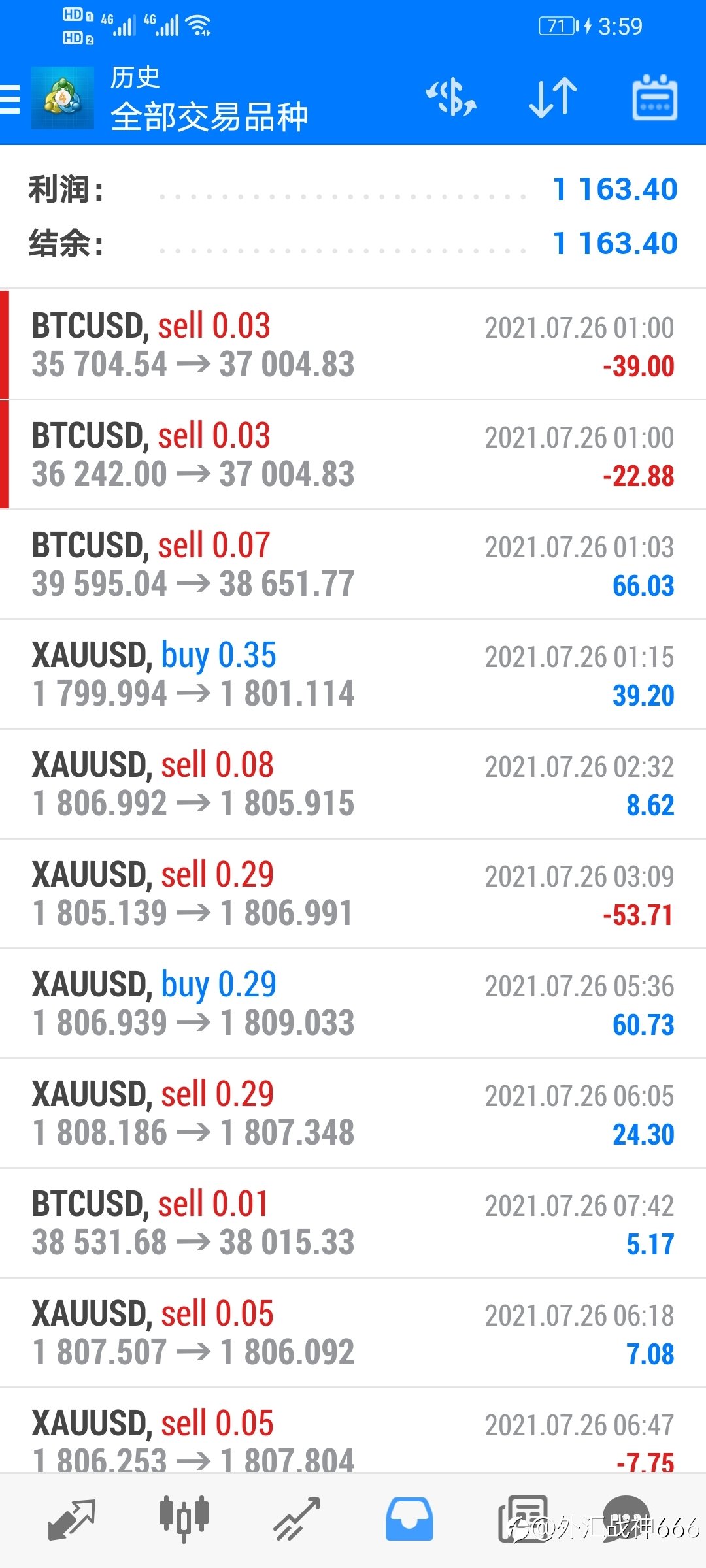Viewport: 706px width, 1568px height.
Task: Open BTCUSD sell 0.03 trade with -22.88 loss
Action: (x=353, y=454)
